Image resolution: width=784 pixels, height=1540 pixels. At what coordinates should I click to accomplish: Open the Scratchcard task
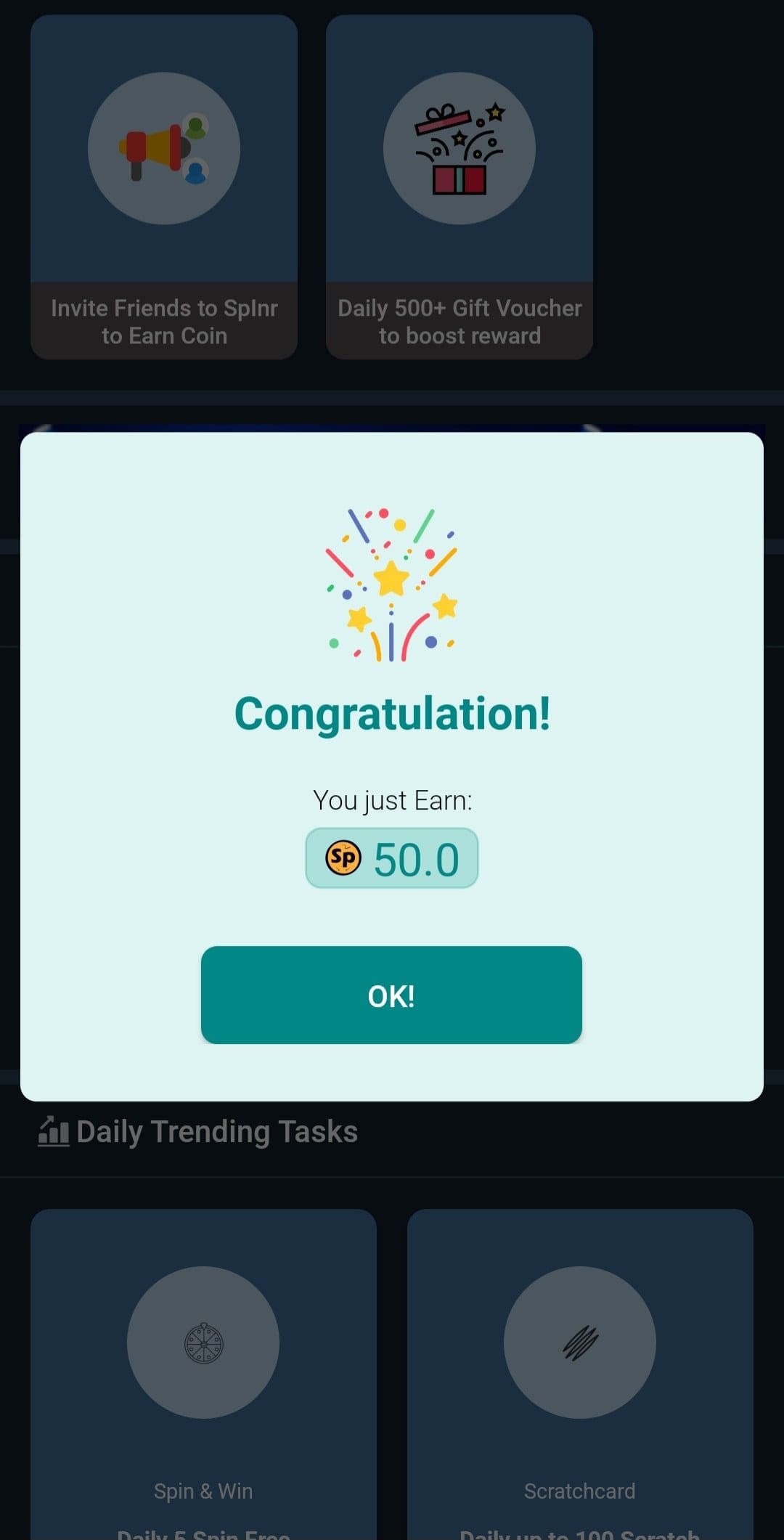point(580,1374)
